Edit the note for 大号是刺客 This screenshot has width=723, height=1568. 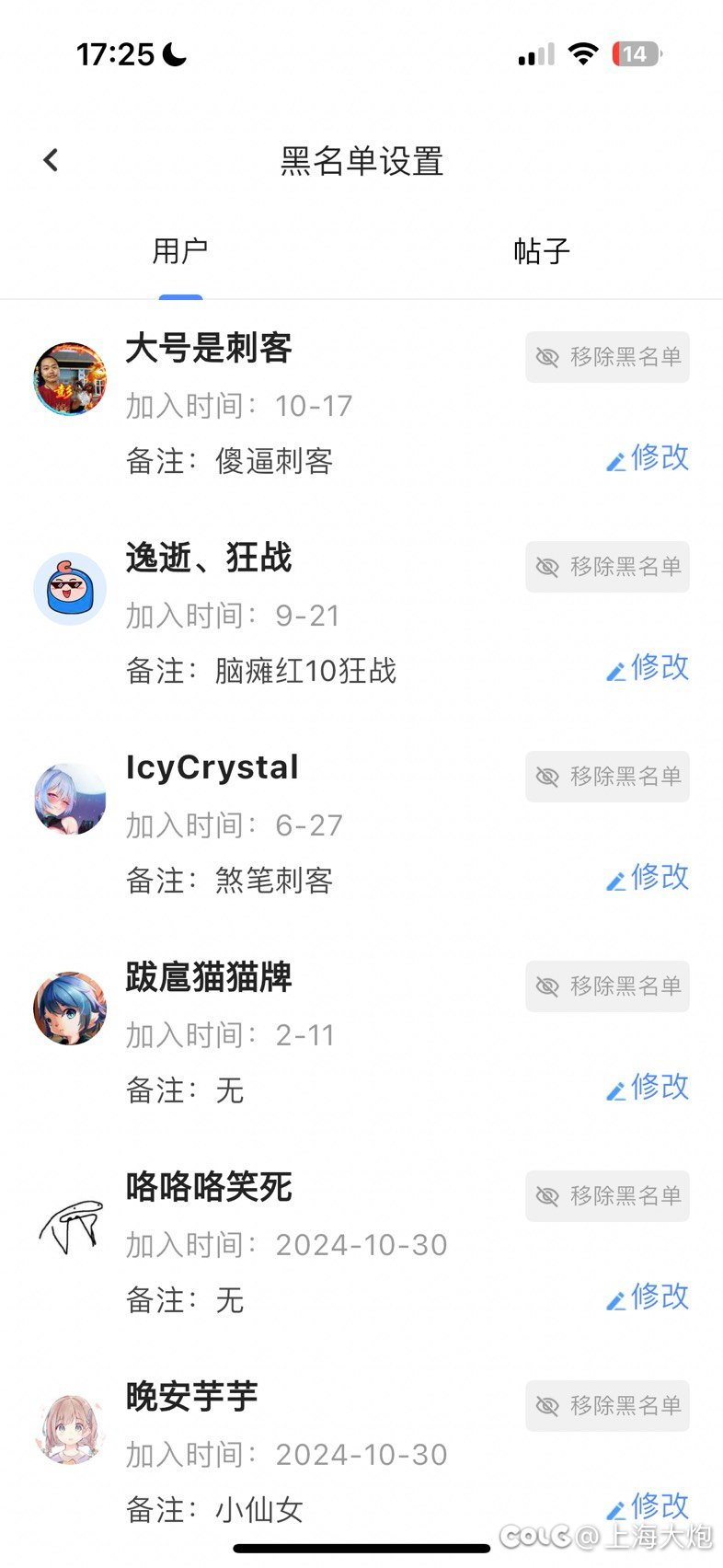[x=648, y=458]
